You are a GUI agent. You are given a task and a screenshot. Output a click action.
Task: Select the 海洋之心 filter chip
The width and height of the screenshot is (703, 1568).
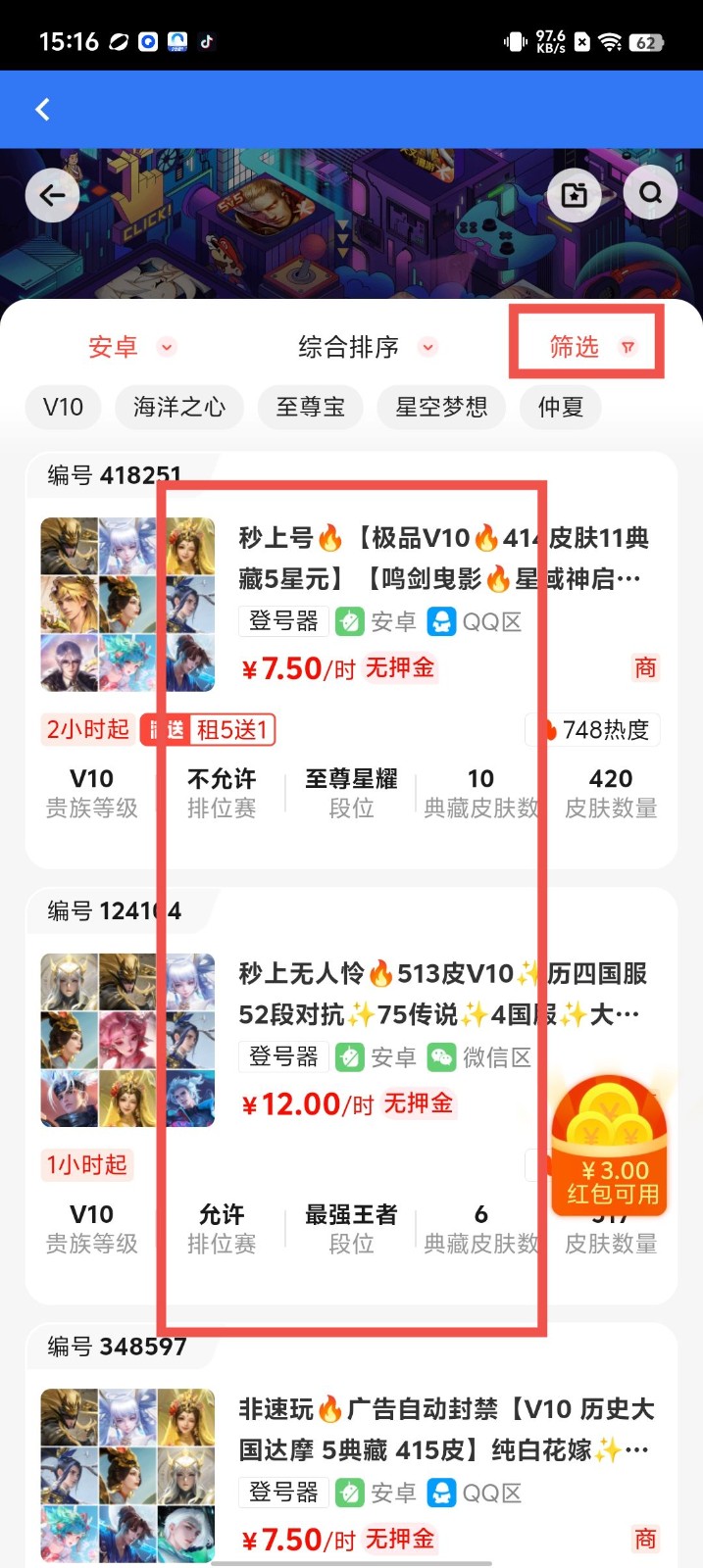click(179, 407)
